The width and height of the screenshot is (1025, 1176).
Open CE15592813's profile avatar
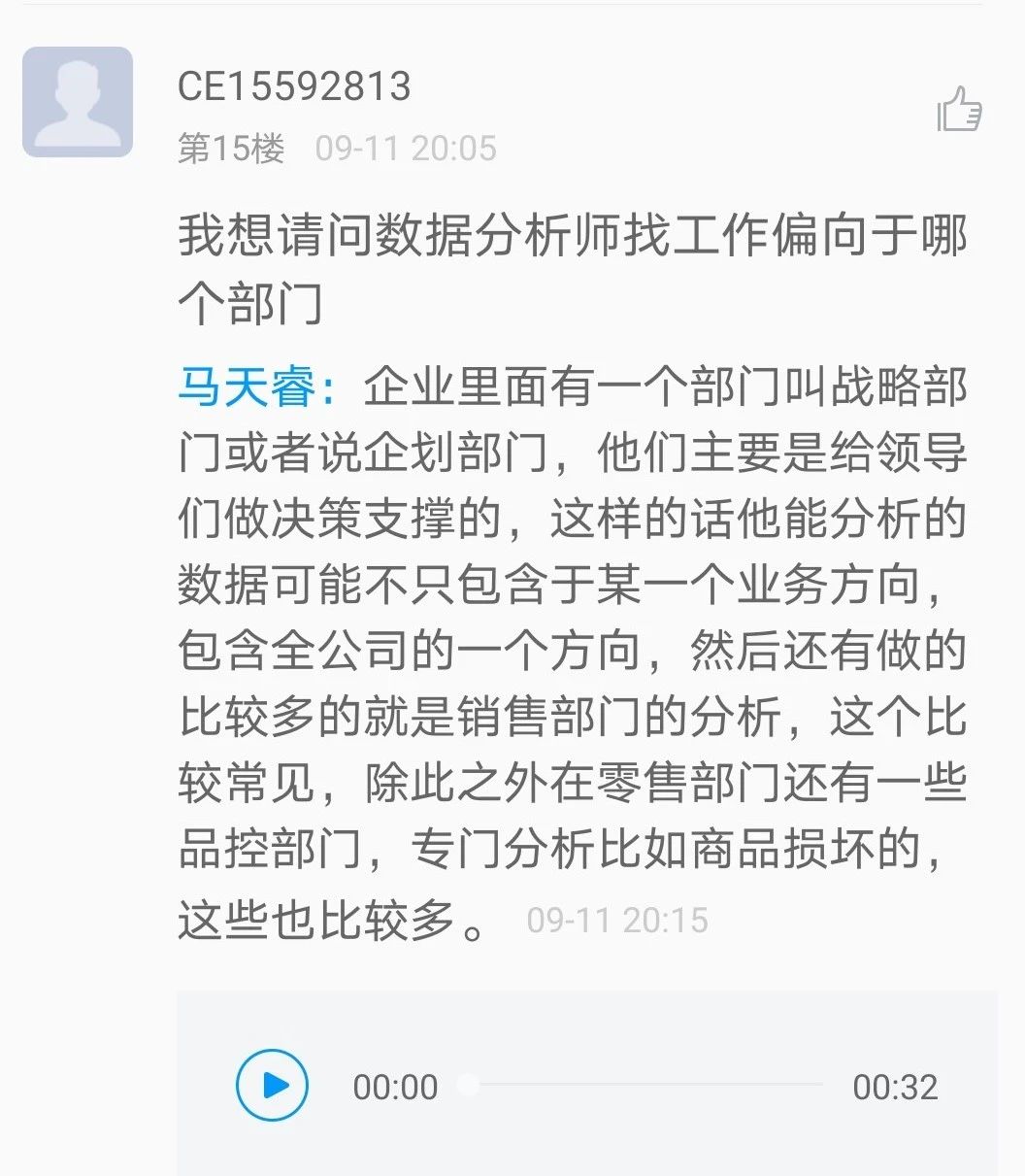pyautogui.click(x=78, y=102)
